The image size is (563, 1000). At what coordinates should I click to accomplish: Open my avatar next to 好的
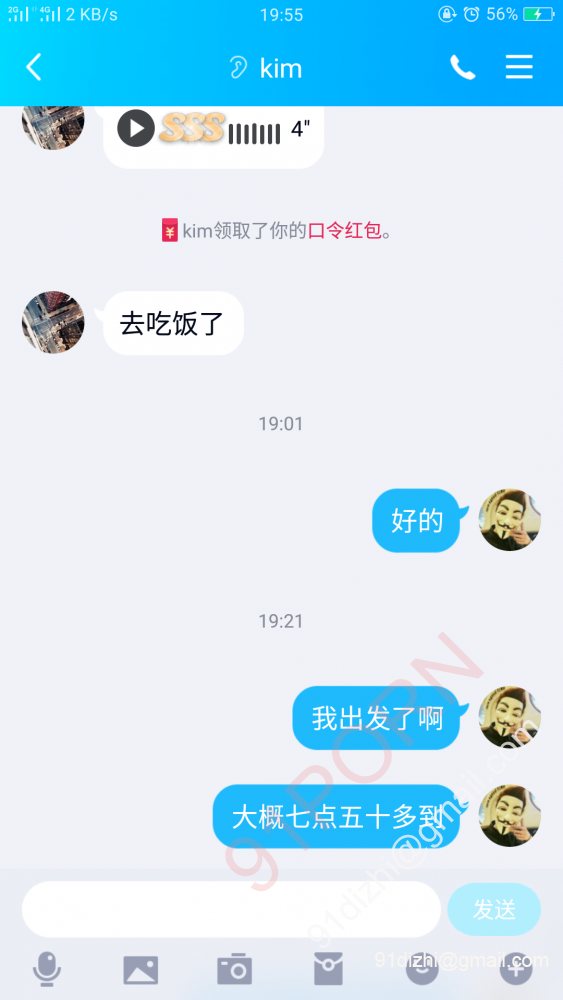[509, 520]
